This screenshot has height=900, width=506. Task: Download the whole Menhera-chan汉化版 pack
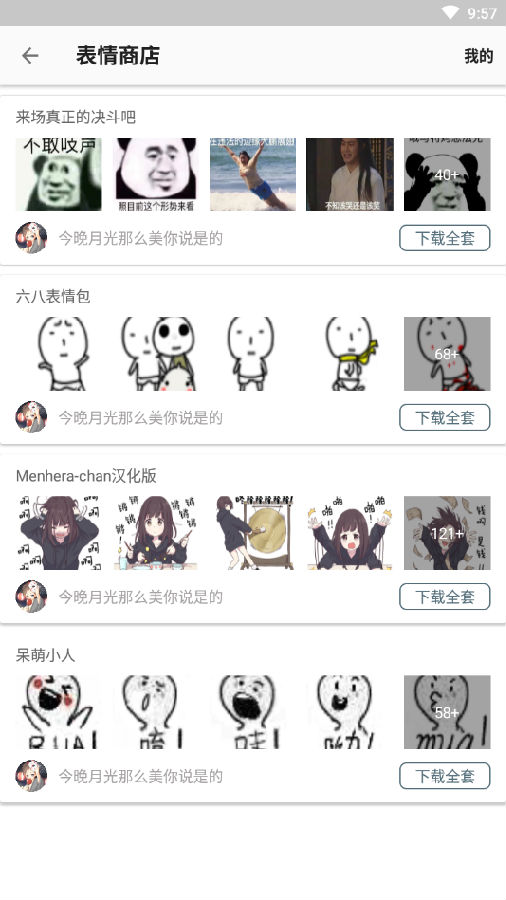pos(445,596)
